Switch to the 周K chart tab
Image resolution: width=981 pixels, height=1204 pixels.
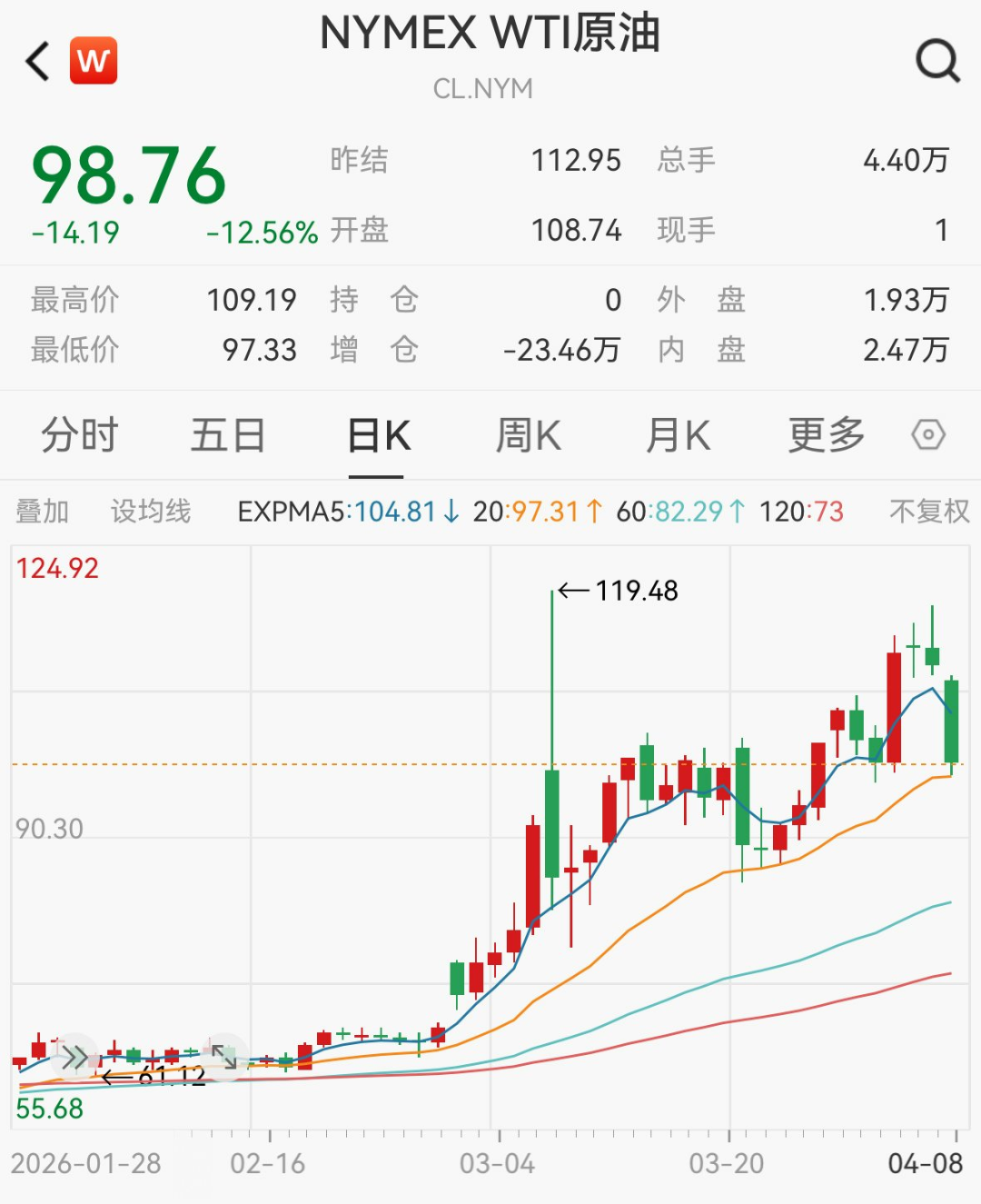[x=528, y=435]
